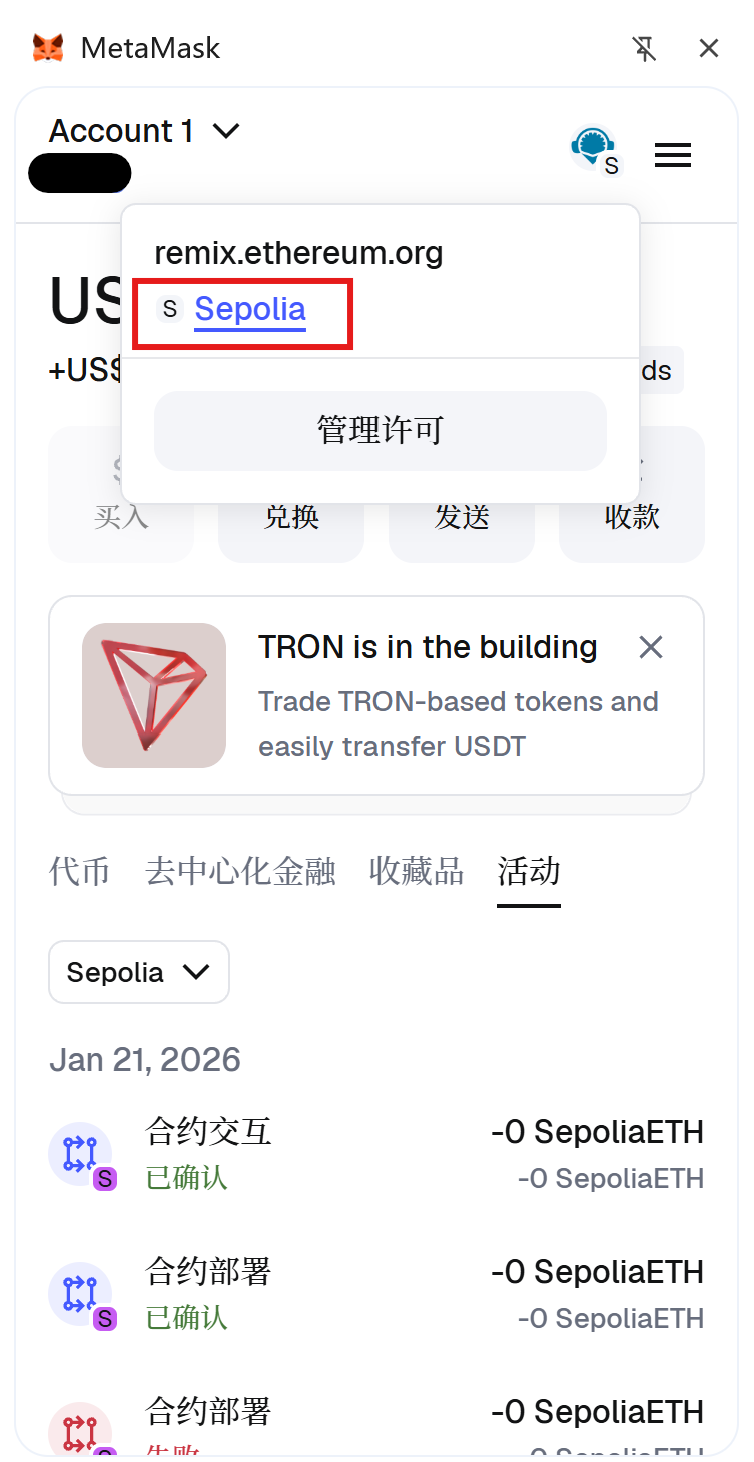Select the 活动 tab

529,871
